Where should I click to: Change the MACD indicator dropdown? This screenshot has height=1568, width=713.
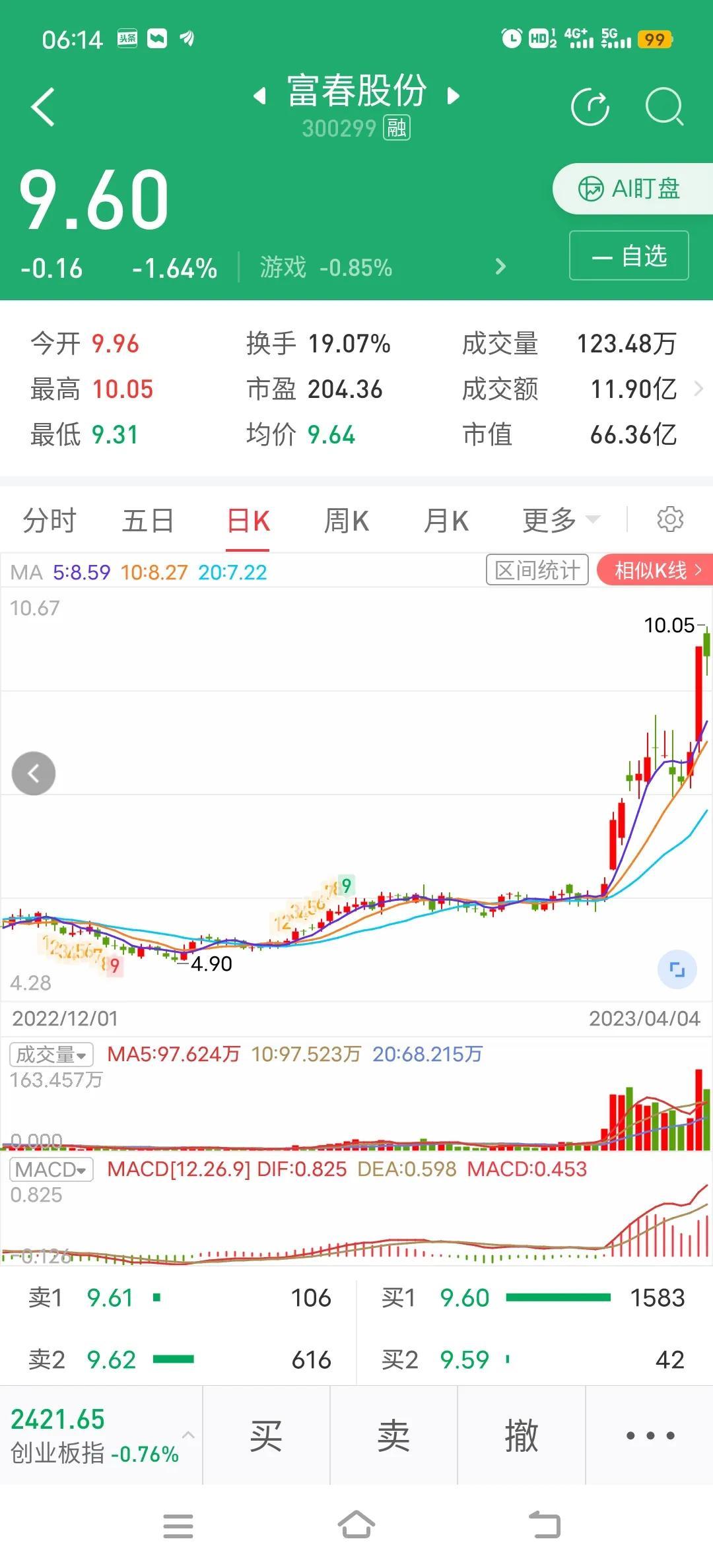click(x=51, y=1169)
